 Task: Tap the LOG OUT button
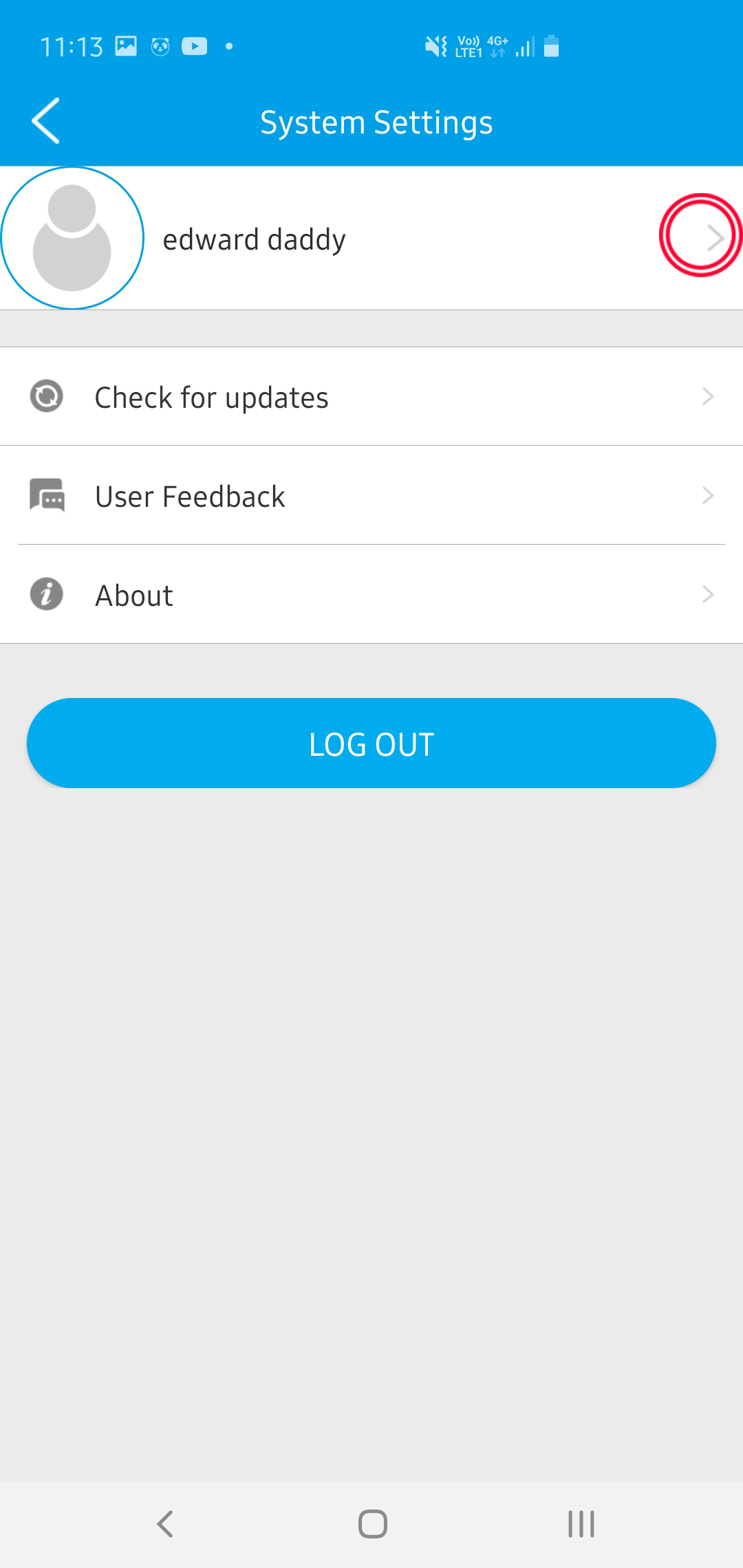pos(371,743)
